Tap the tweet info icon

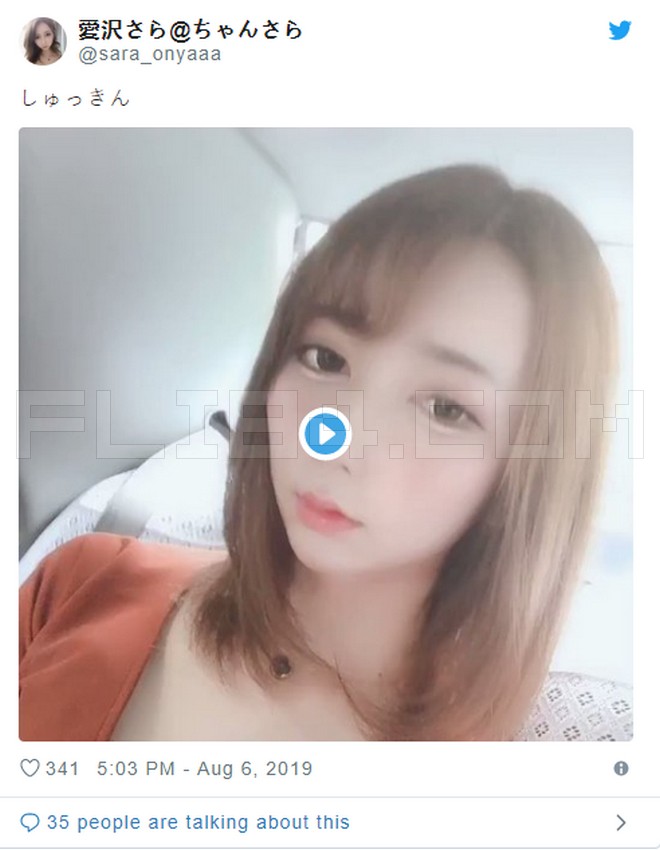pyautogui.click(x=621, y=769)
